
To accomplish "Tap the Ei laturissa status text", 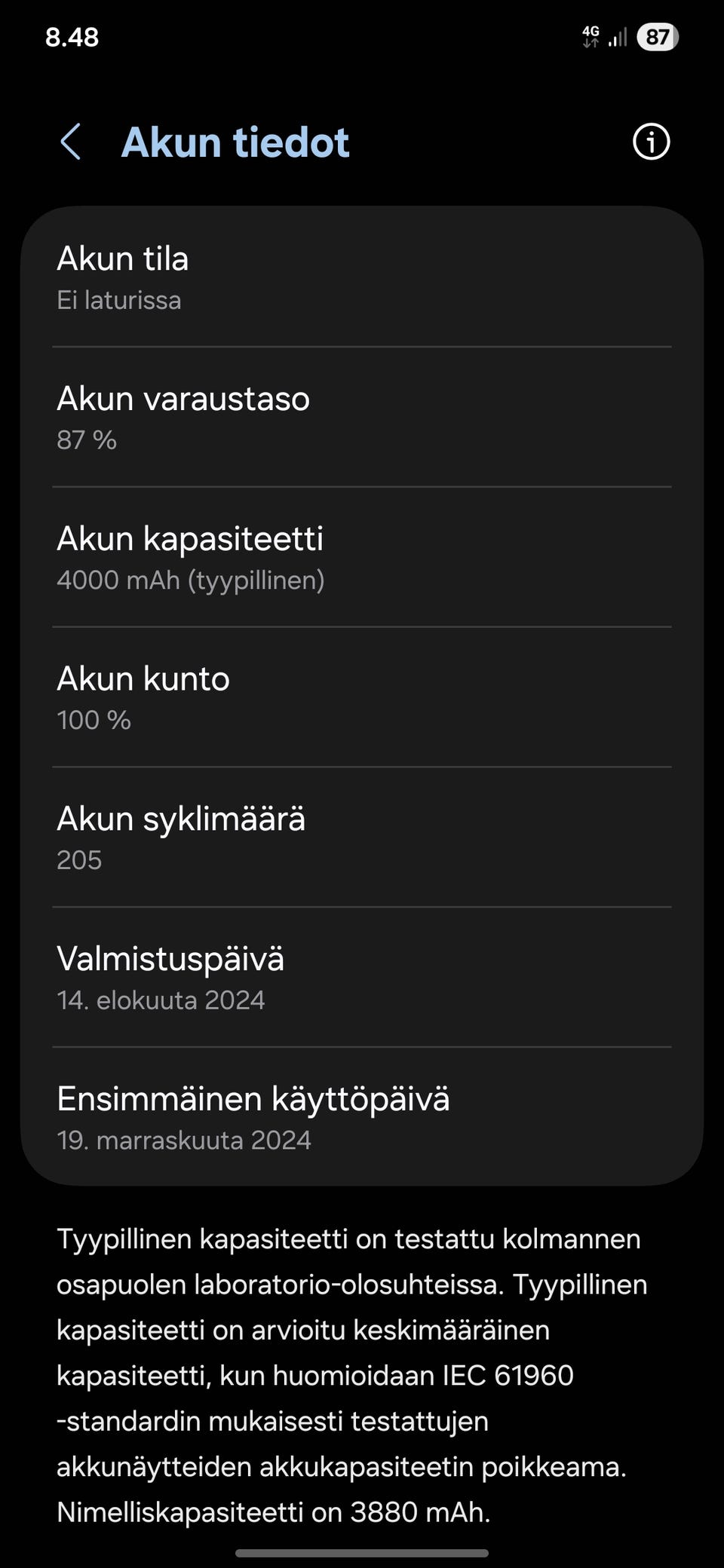I will [119, 300].
